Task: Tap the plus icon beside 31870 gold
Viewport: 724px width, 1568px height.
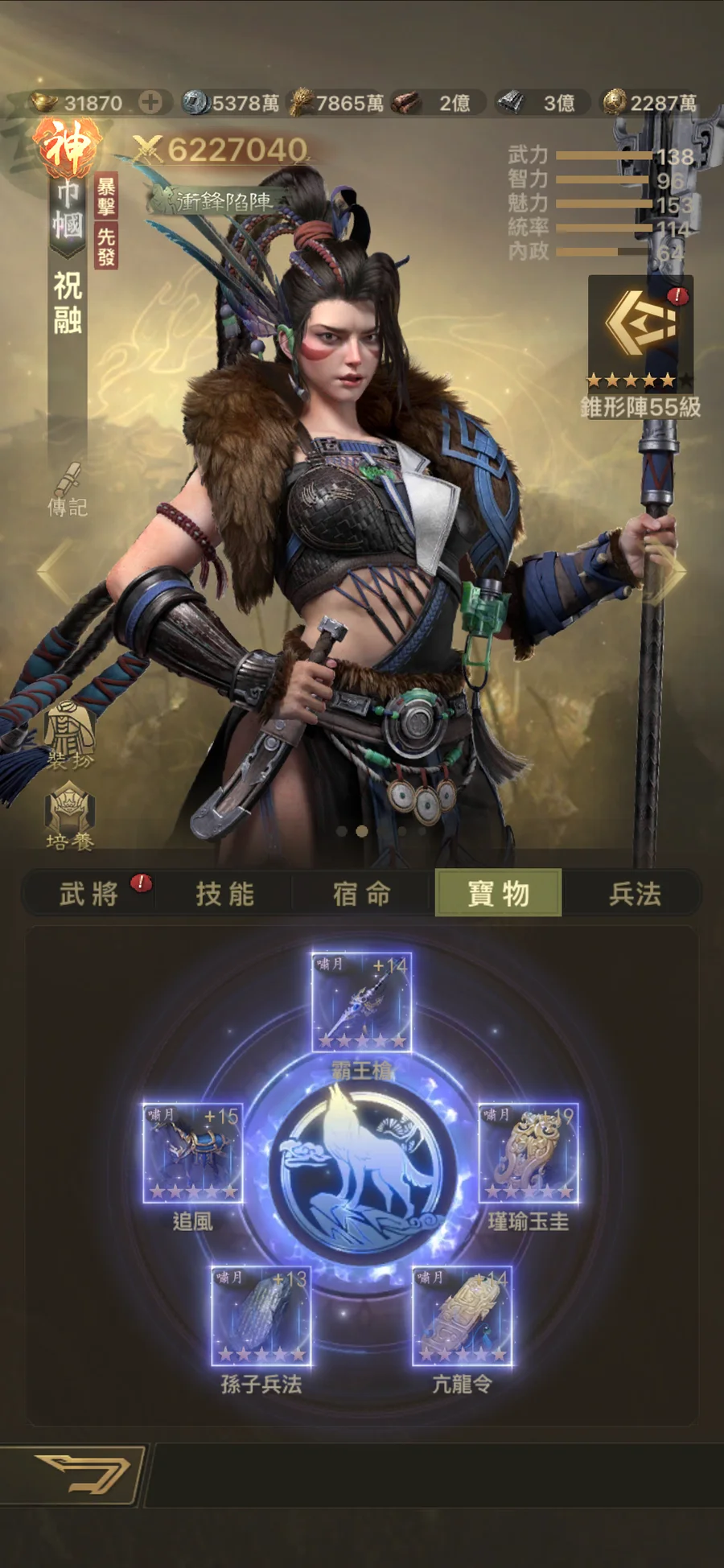Action: pos(150,102)
